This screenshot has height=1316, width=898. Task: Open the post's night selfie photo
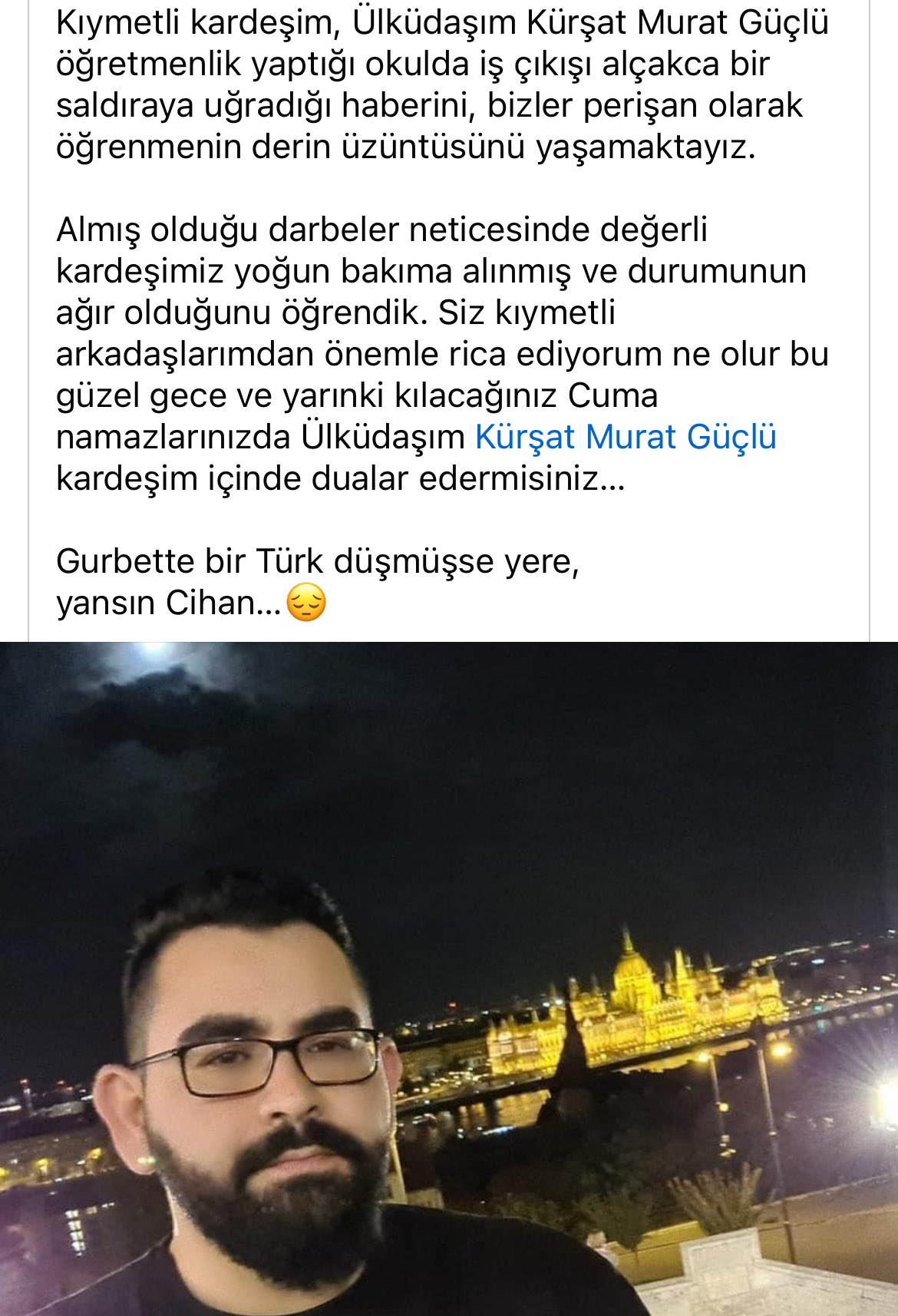click(x=449, y=978)
